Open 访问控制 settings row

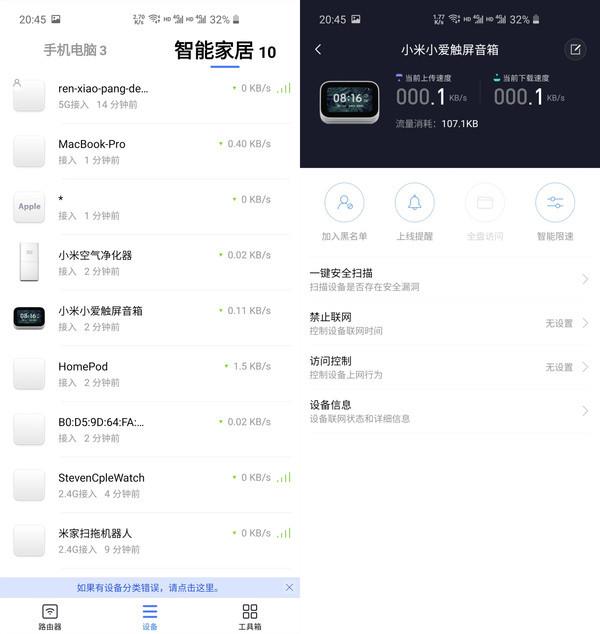coord(448,367)
